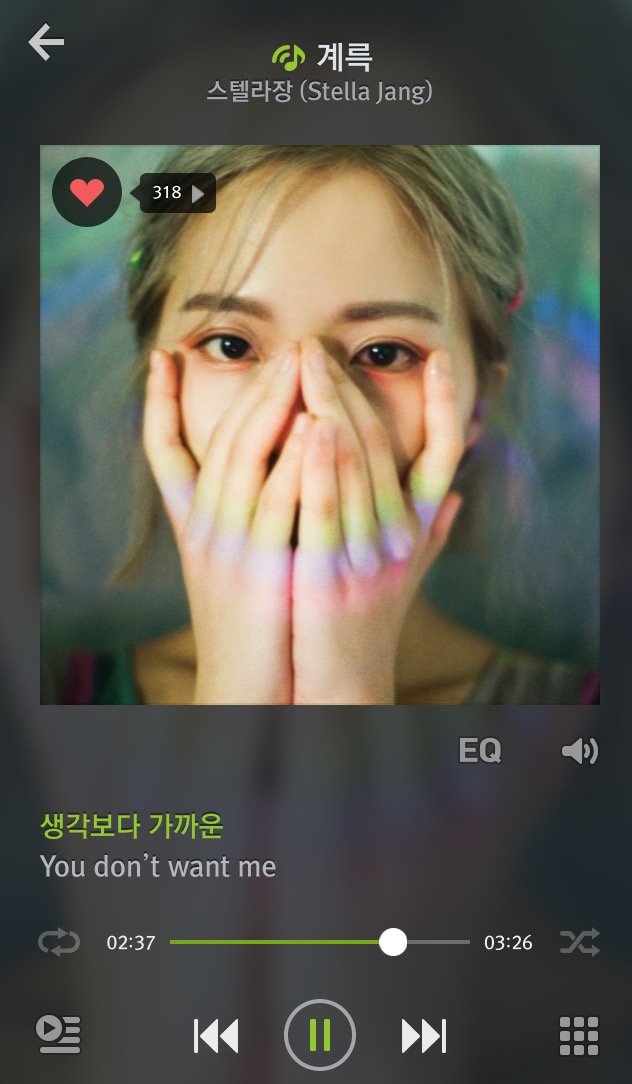Skip to the previous track
The width and height of the screenshot is (632, 1084).
[216, 1036]
